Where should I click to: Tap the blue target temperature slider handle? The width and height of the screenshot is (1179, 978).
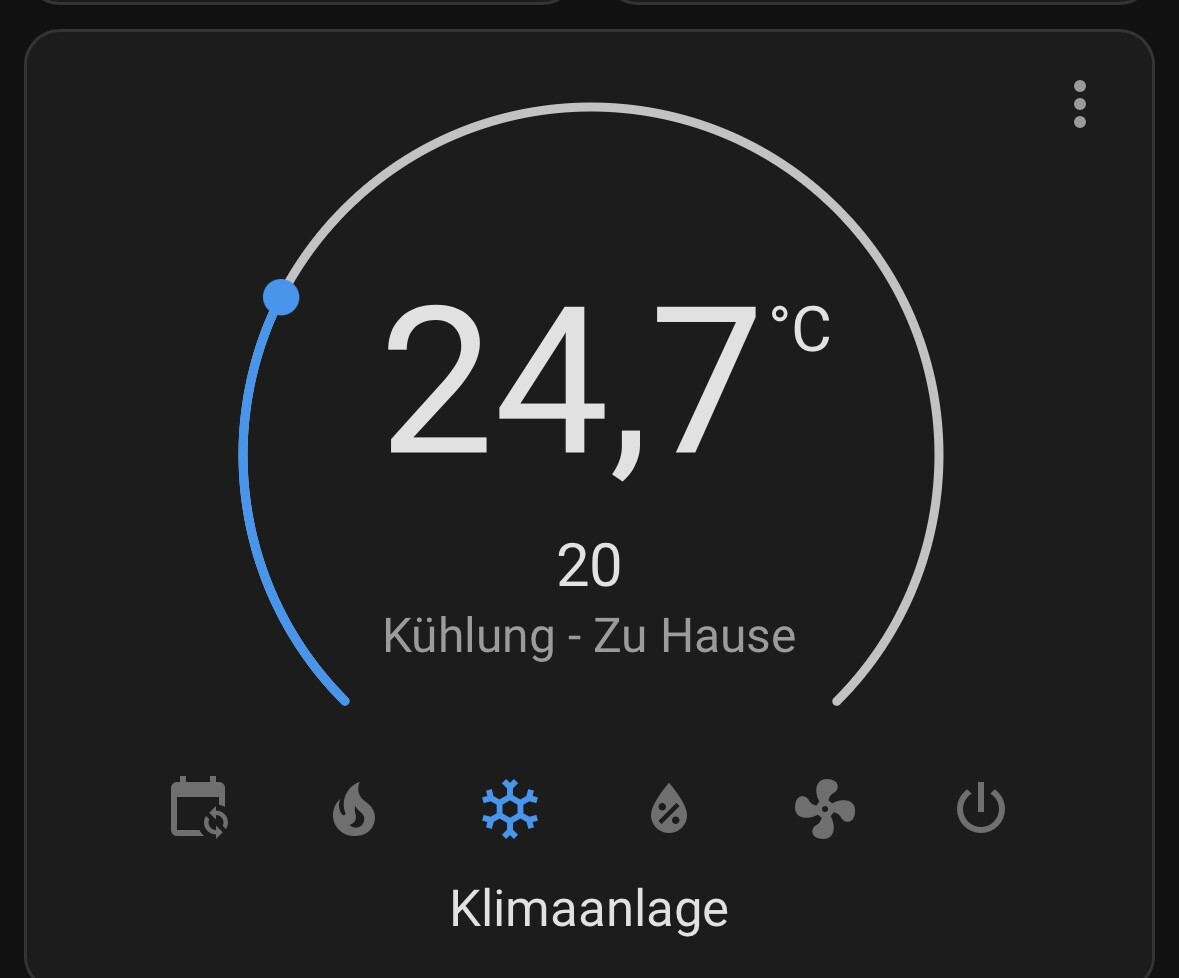pos(281,297)
